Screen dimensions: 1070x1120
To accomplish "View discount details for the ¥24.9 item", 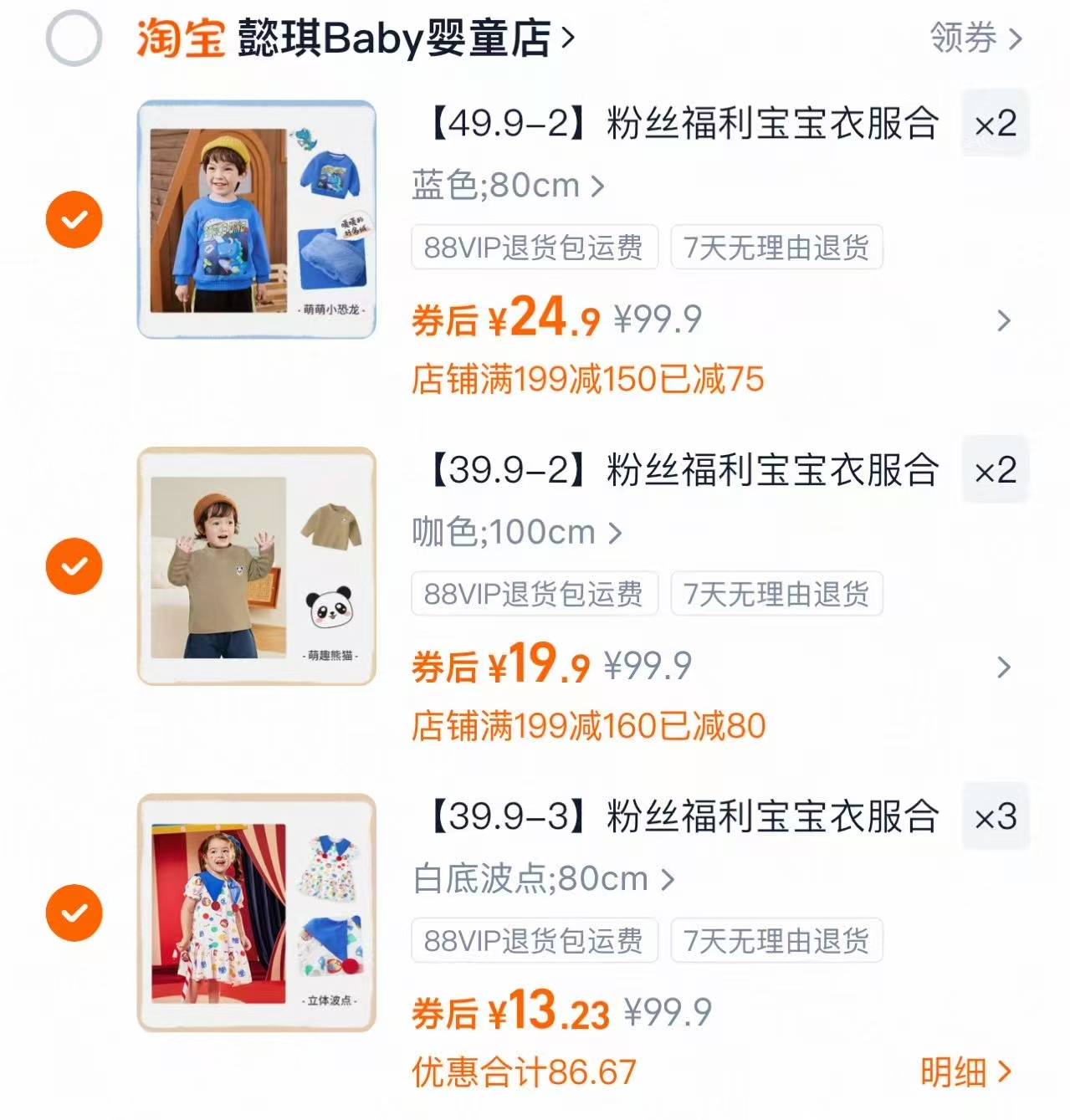I will click(1004, 320).
